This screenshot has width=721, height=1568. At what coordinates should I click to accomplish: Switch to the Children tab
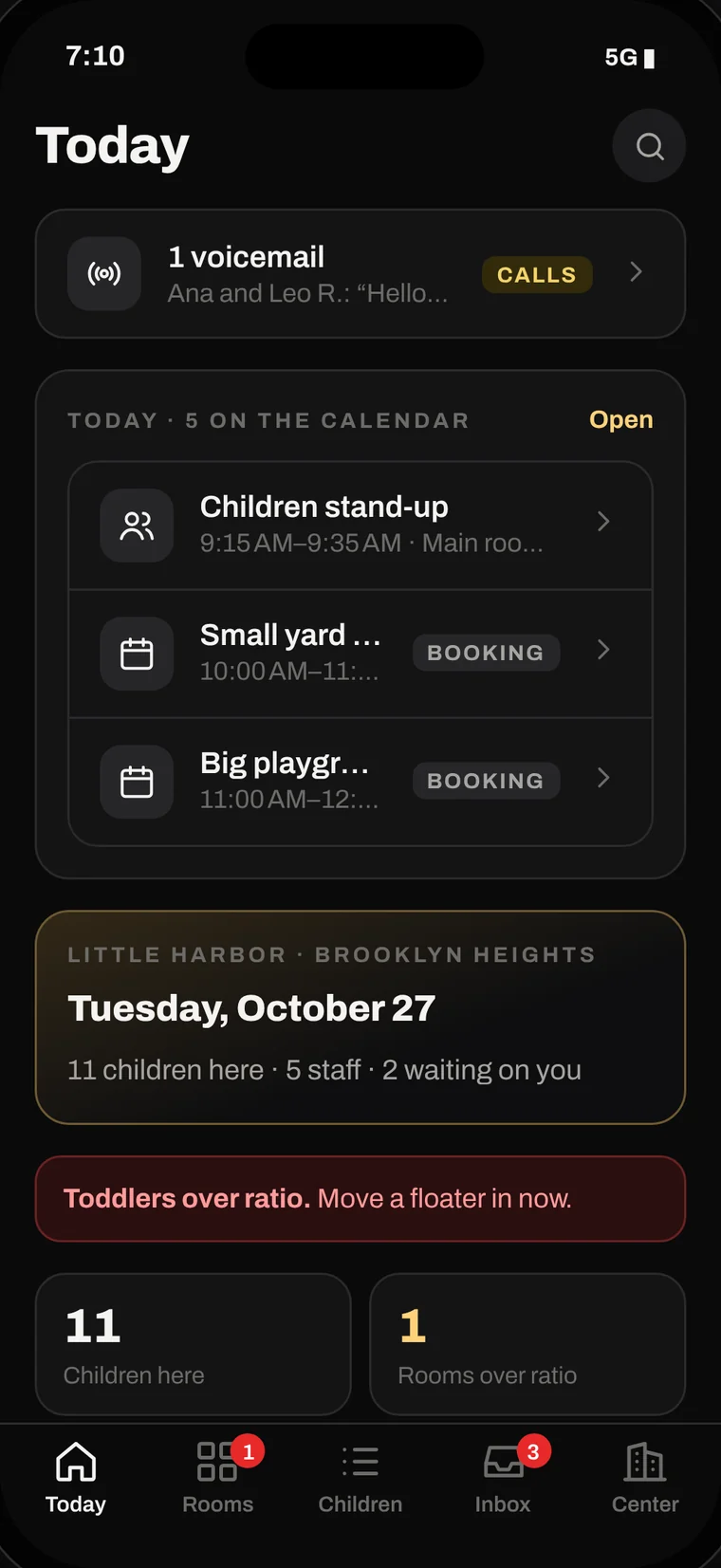pyautogui.click(x=360, y=1478)
